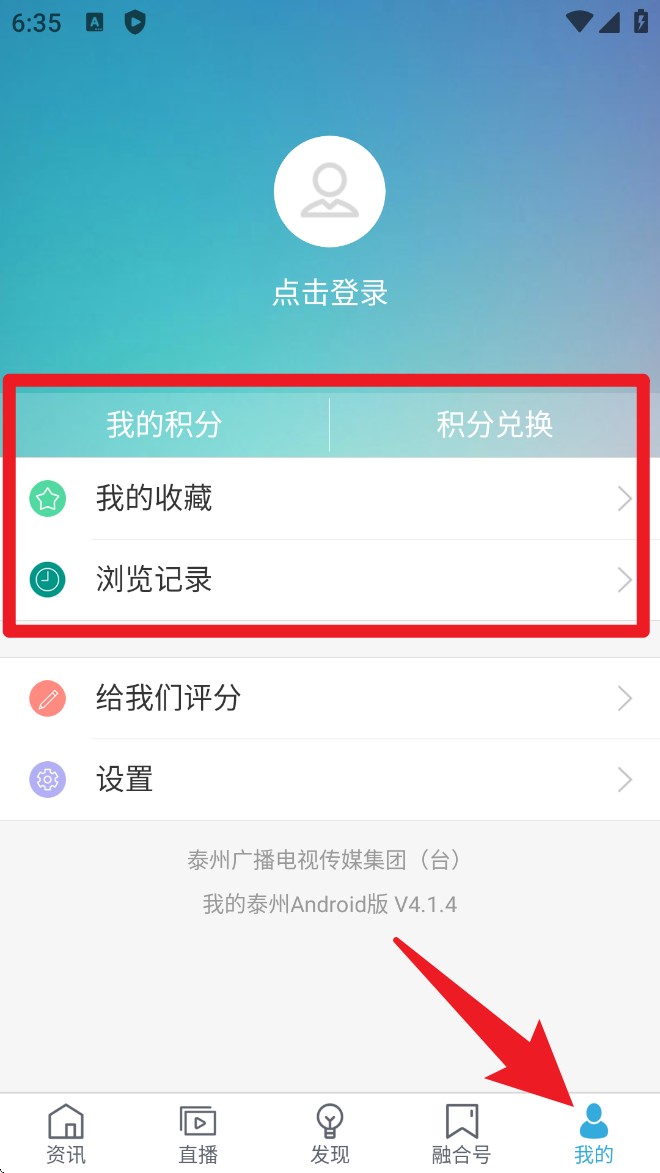The height and width of the screenshot is (1173, 660).
Task: Switch to the 发现 tab
Action: pyautogui.click(x=330, y=1134)
